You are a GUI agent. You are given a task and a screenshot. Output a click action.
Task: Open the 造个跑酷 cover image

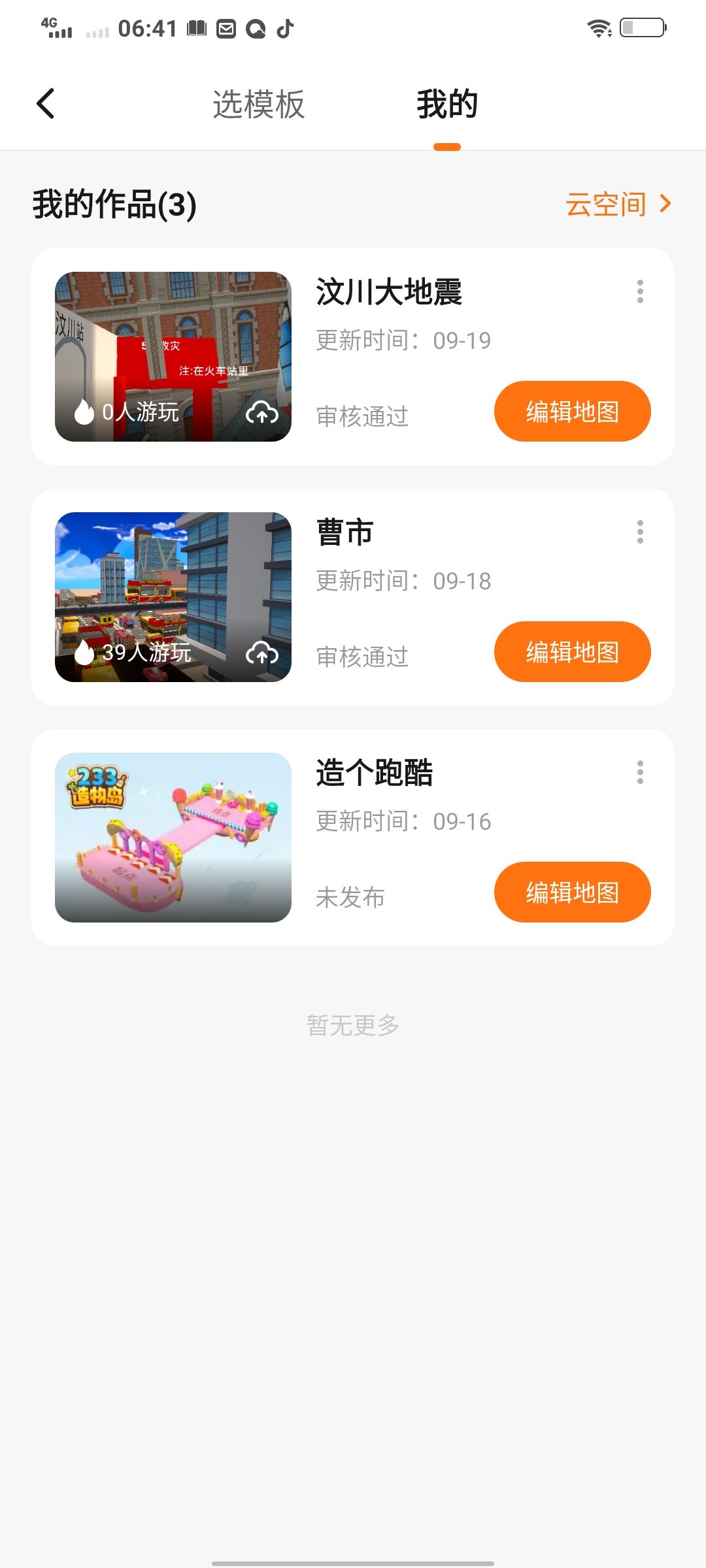[x=173, y=838]
